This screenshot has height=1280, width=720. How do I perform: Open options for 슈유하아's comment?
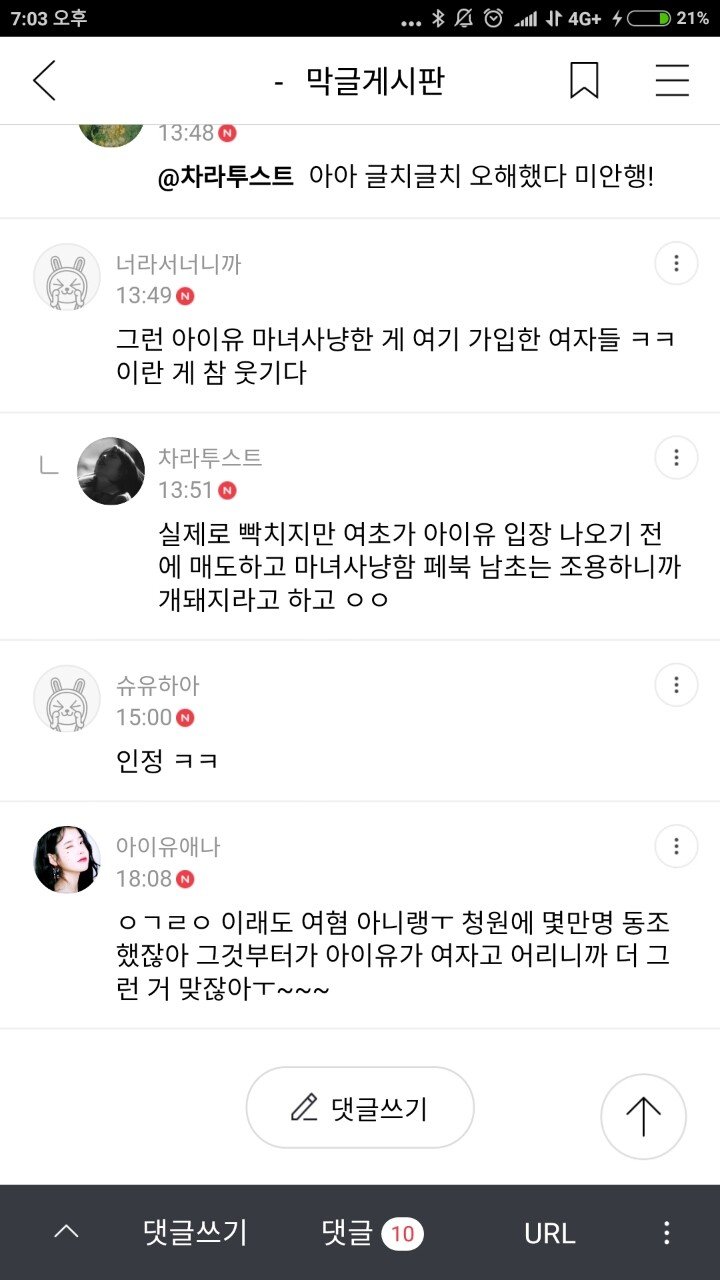pos(677,686)
